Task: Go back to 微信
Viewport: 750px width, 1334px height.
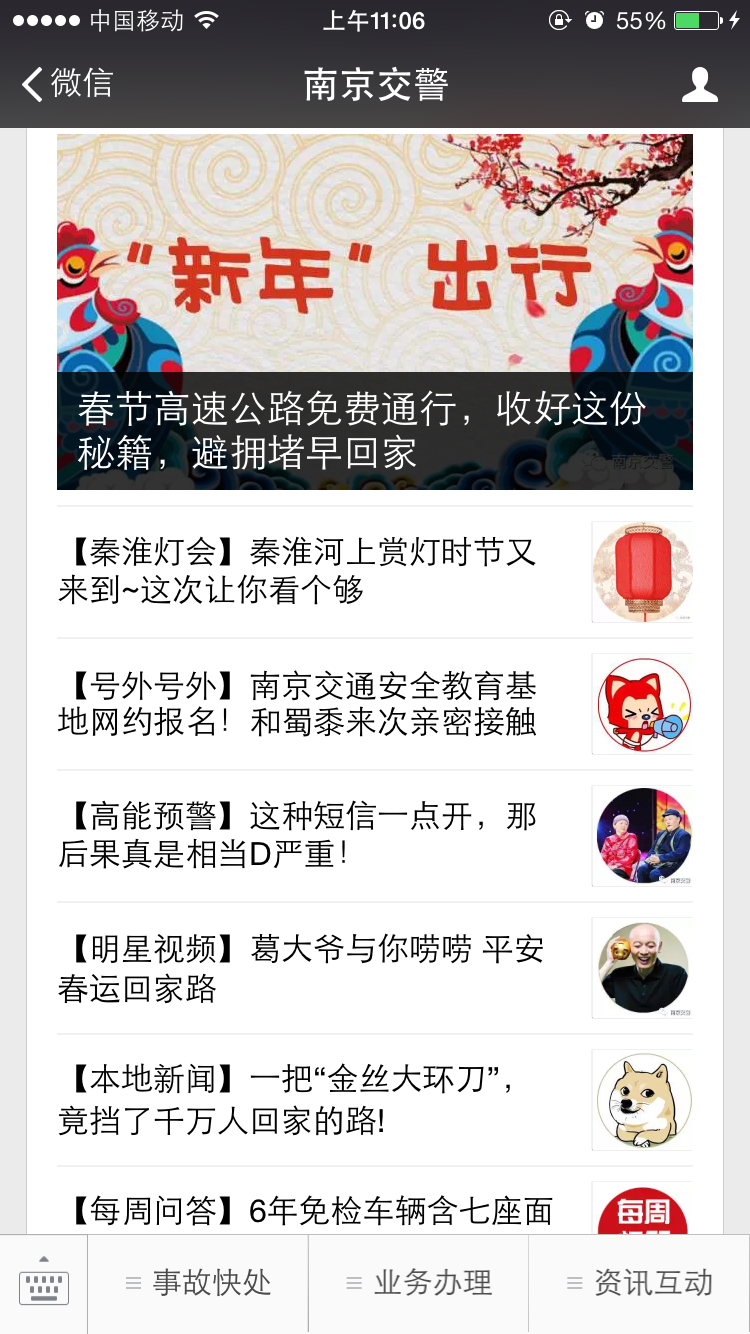Action: coord(68,84)
